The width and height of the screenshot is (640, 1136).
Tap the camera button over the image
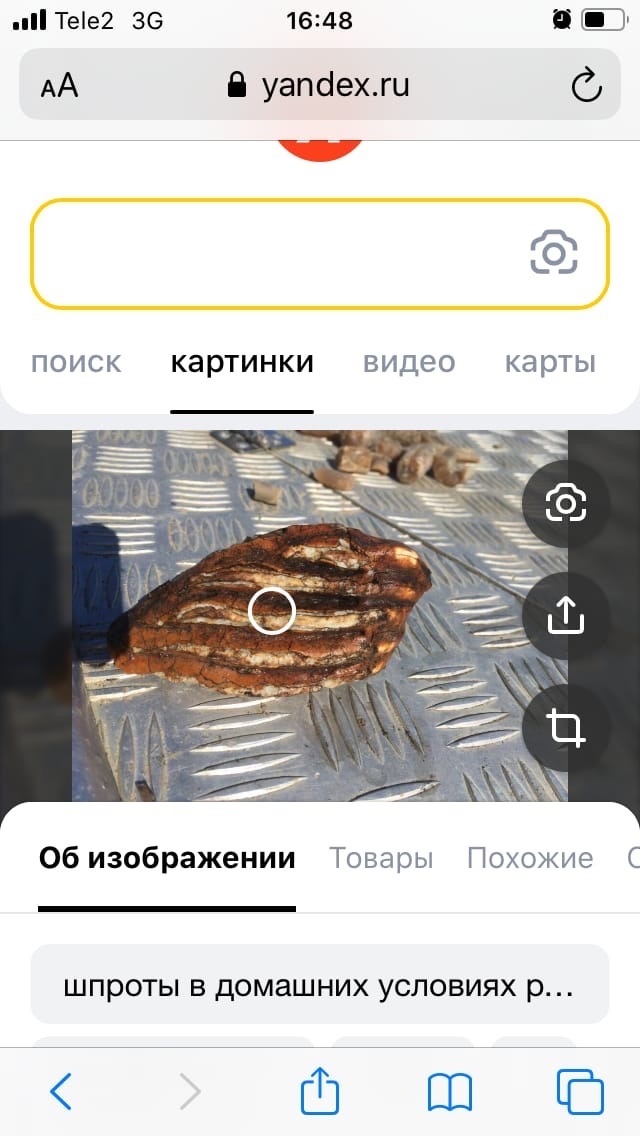(x=566, y=503)
